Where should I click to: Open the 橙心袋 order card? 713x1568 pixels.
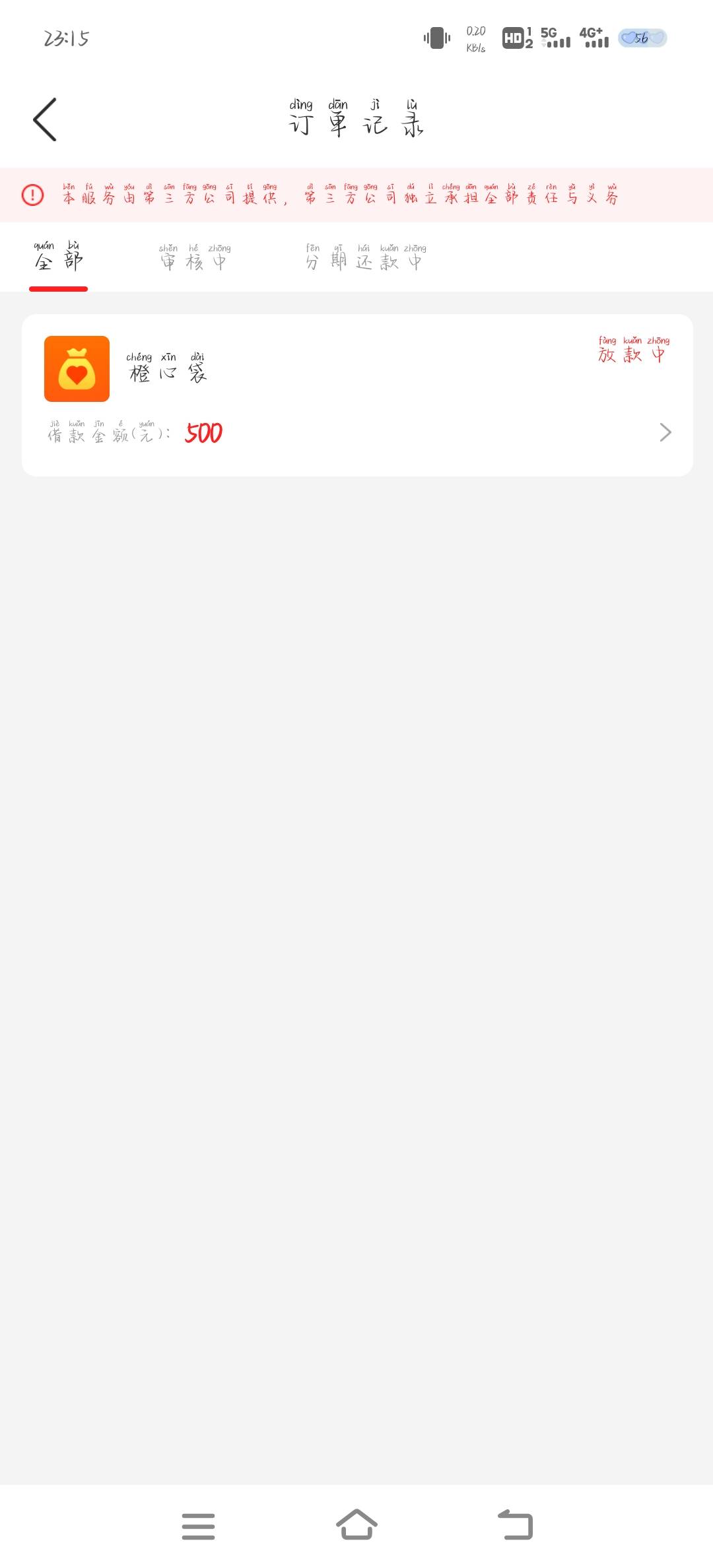point(357,395)
